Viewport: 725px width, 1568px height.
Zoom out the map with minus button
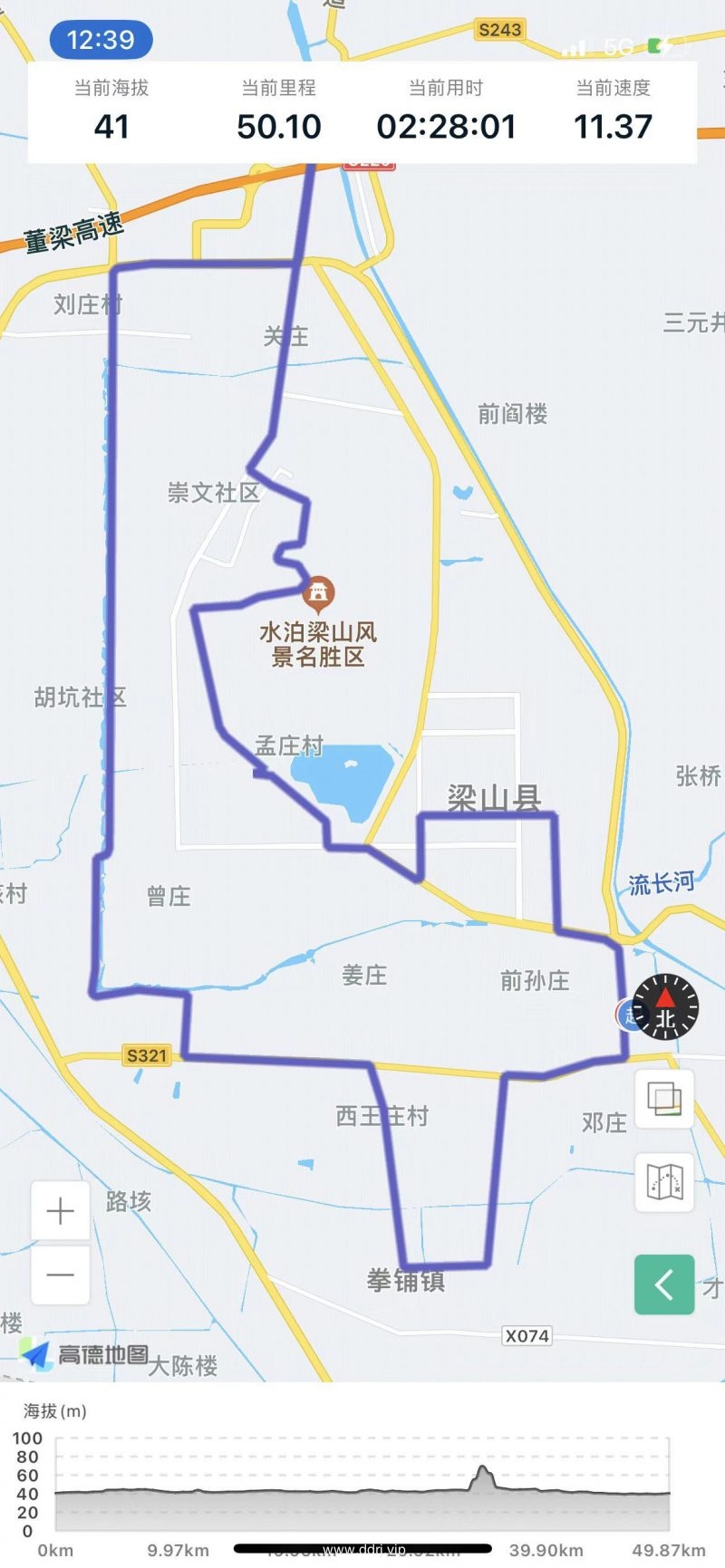click(x=60, y=1275)
